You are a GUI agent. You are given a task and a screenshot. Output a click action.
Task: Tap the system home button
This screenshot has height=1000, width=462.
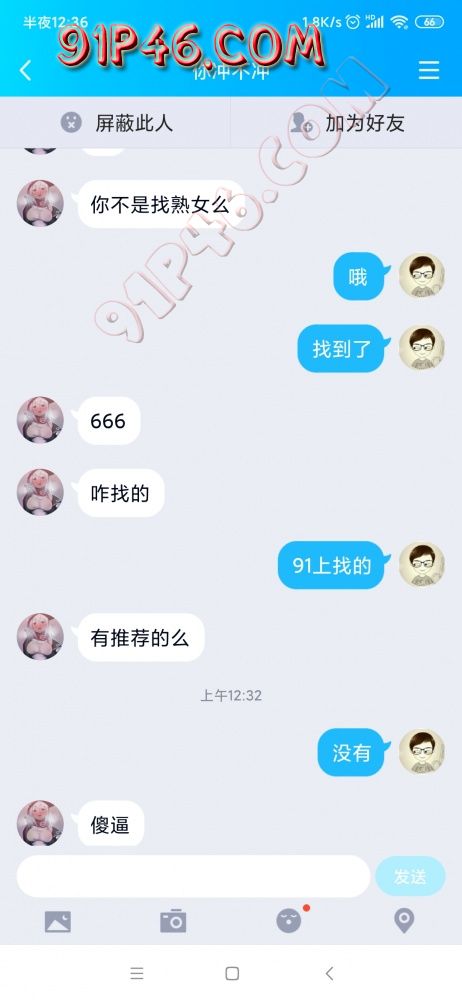(x=232, y=973)
